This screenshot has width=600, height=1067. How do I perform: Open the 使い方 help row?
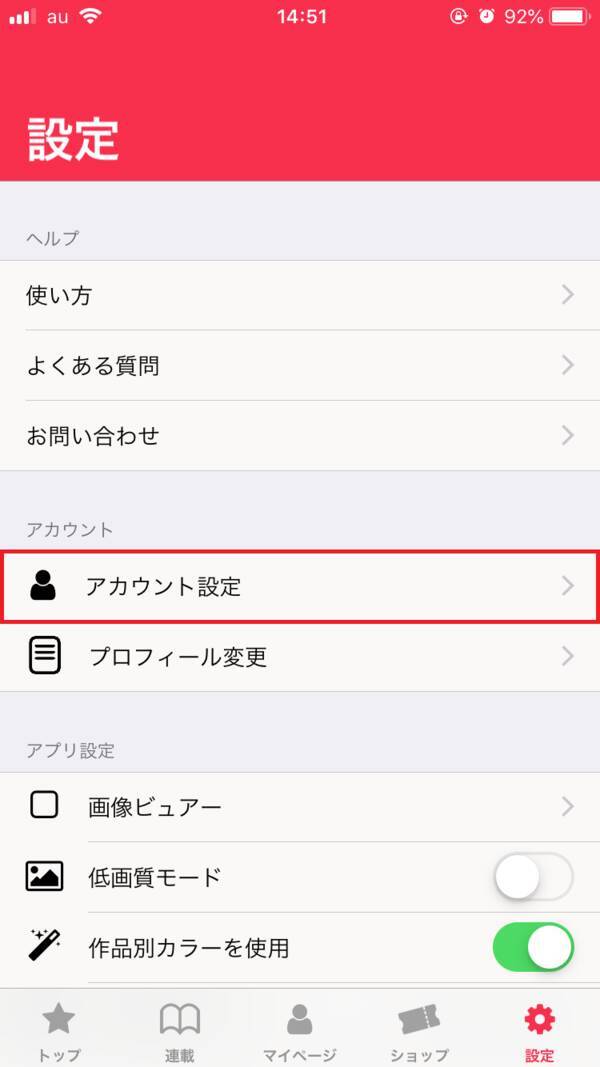pos(300,295)
